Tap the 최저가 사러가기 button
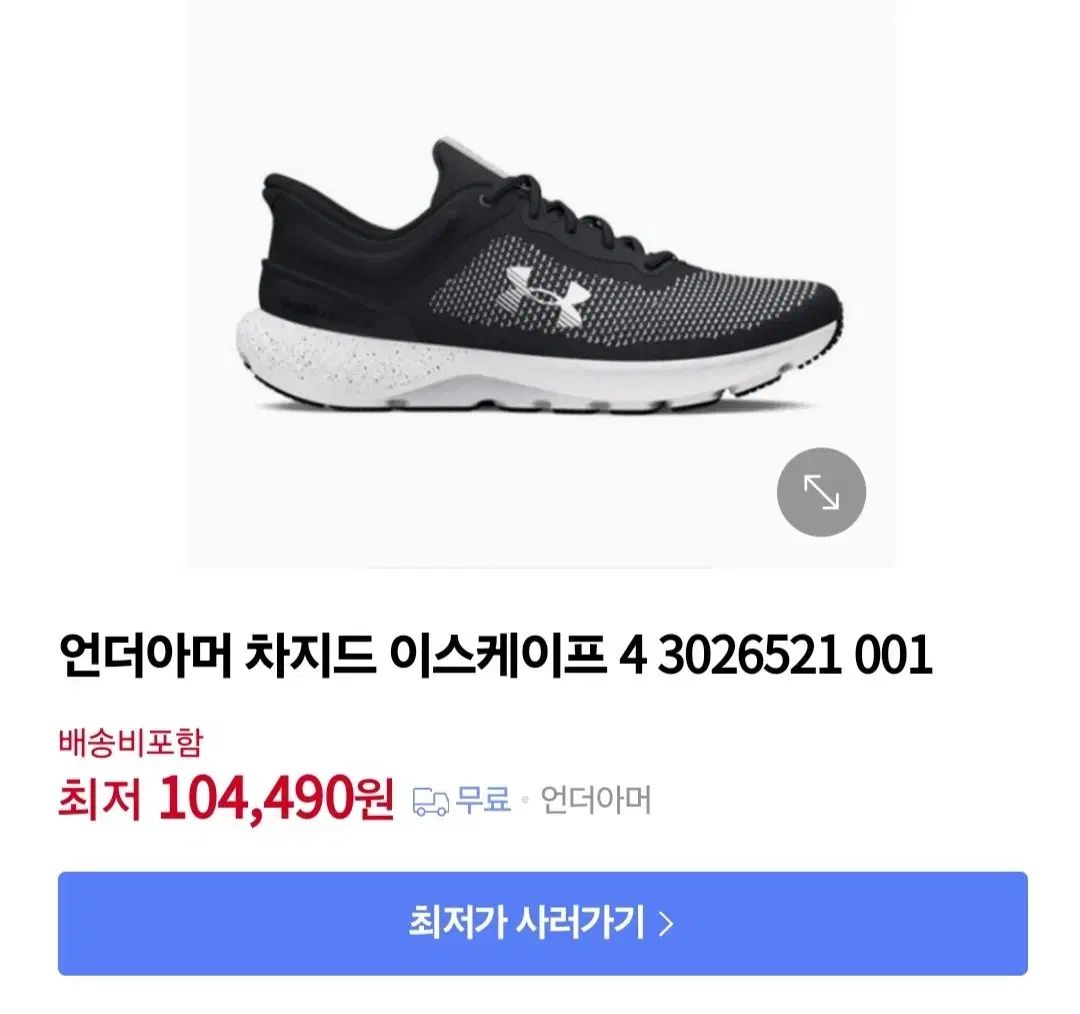 pyautogui.click(x=542, y=923)
